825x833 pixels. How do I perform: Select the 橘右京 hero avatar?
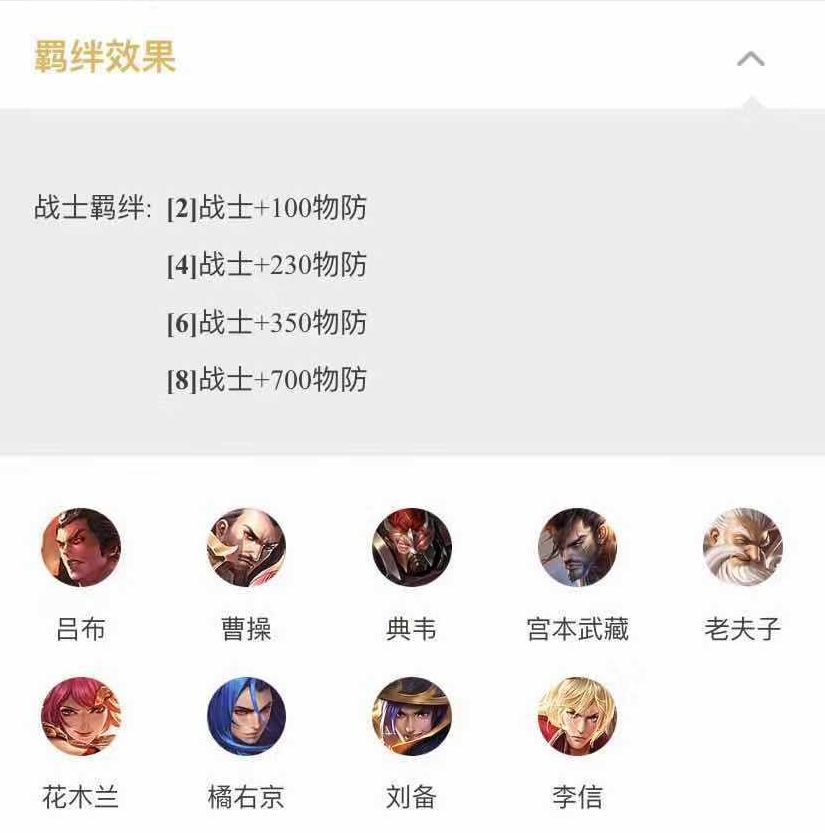pos(246,716)
